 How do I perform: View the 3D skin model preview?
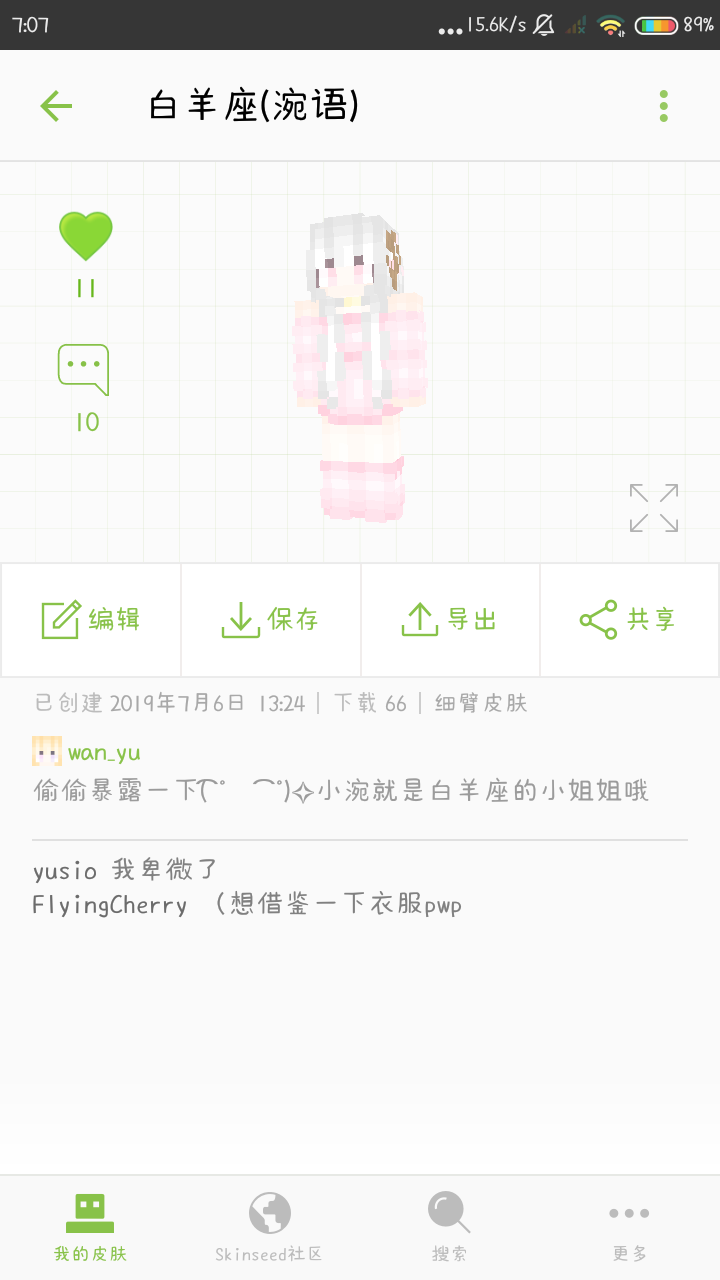pos(360,370)
